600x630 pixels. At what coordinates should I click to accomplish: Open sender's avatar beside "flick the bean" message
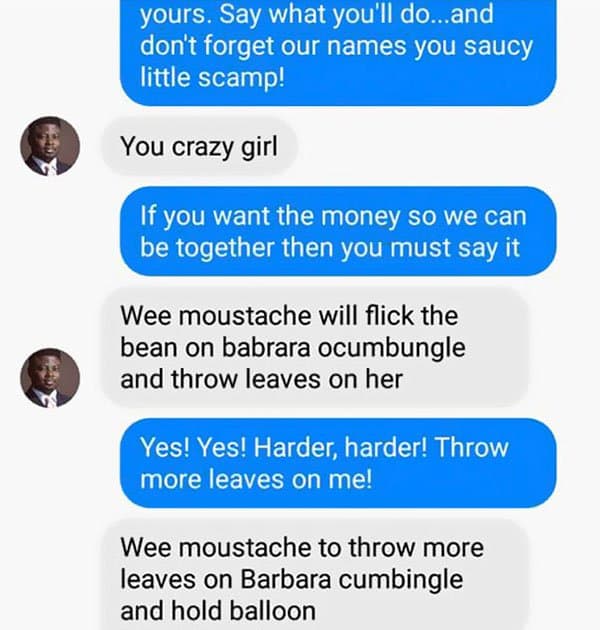49,377
